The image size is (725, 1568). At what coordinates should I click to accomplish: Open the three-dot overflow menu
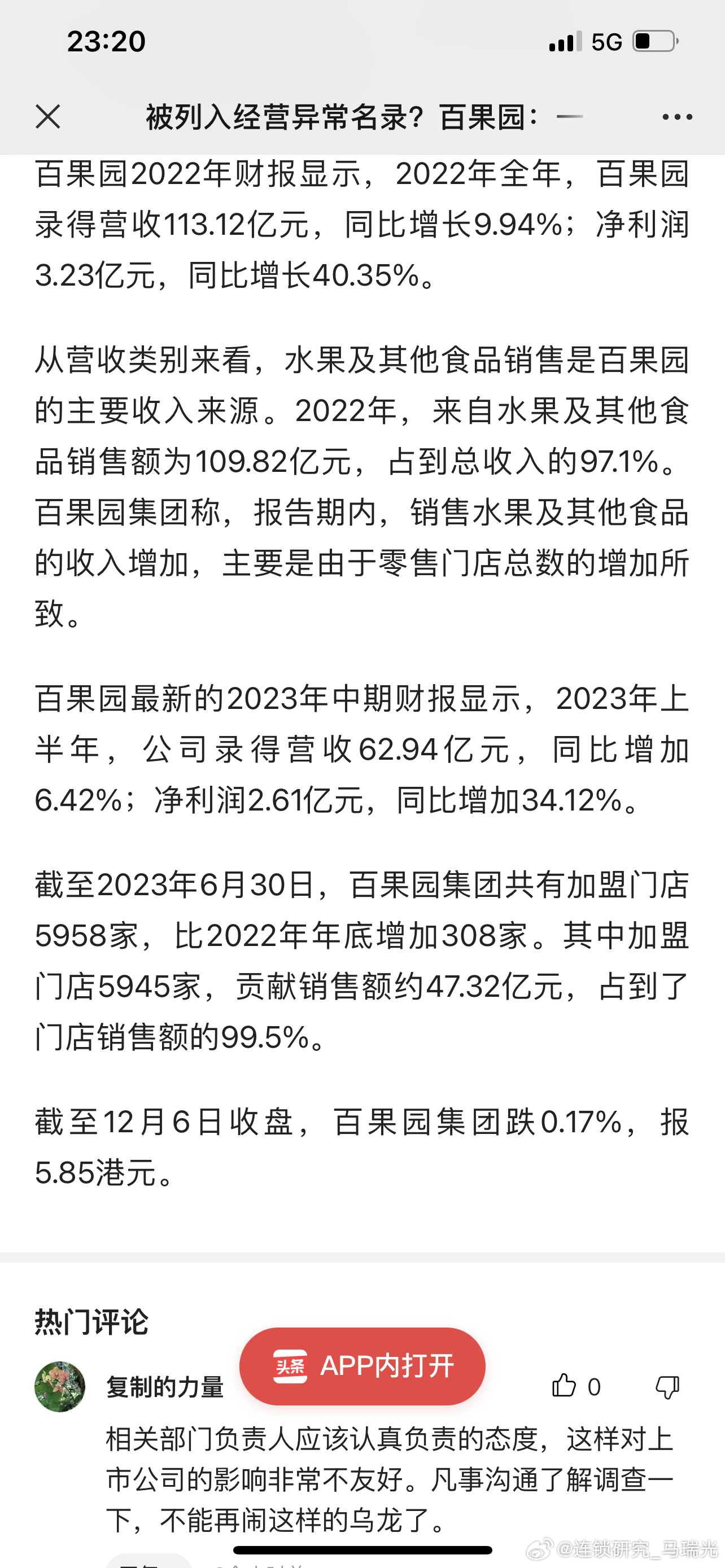click(x=678, y=116)
